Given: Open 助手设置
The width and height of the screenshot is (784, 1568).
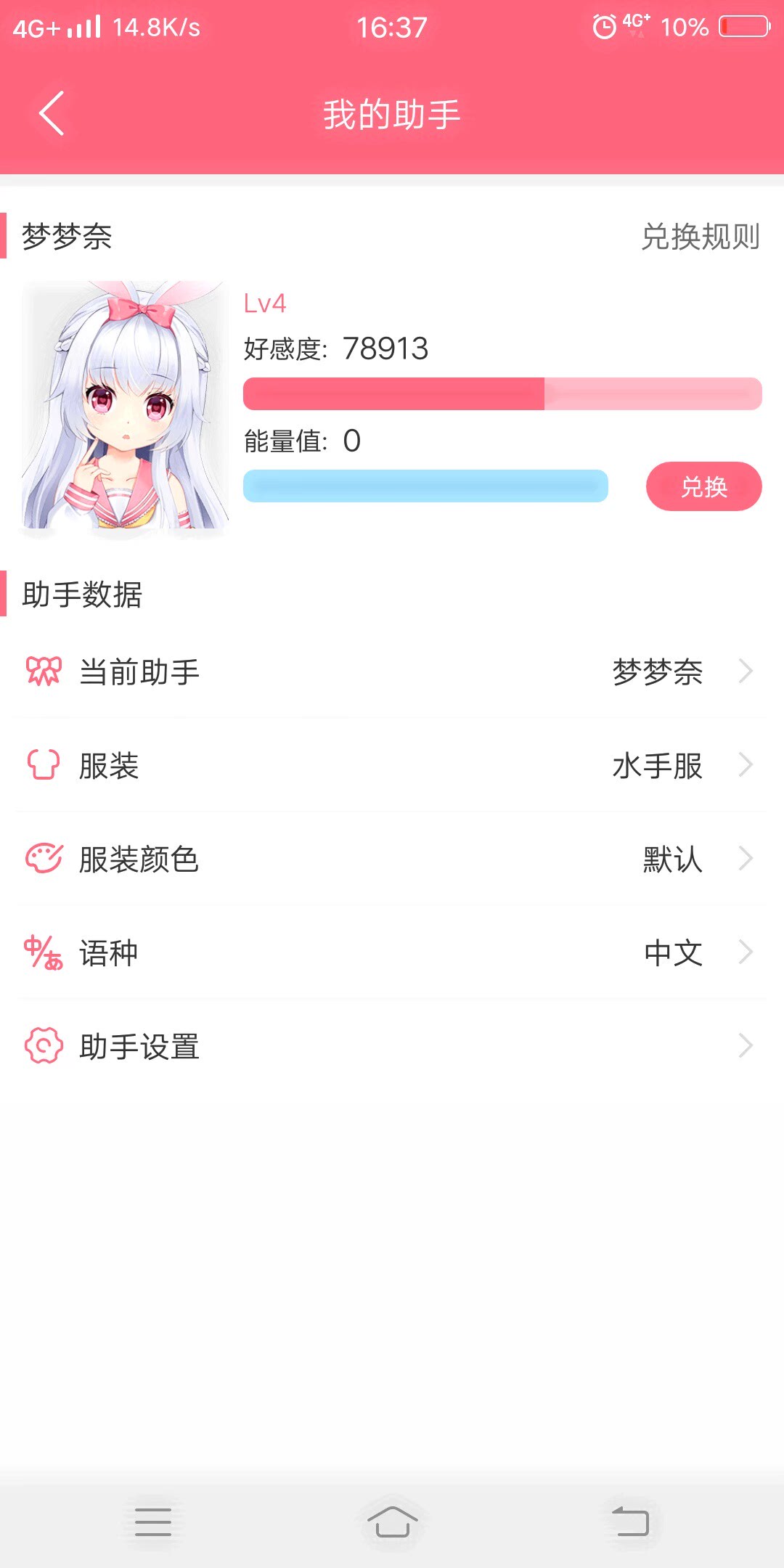Looking at the screenshot, I should 392,1046.
